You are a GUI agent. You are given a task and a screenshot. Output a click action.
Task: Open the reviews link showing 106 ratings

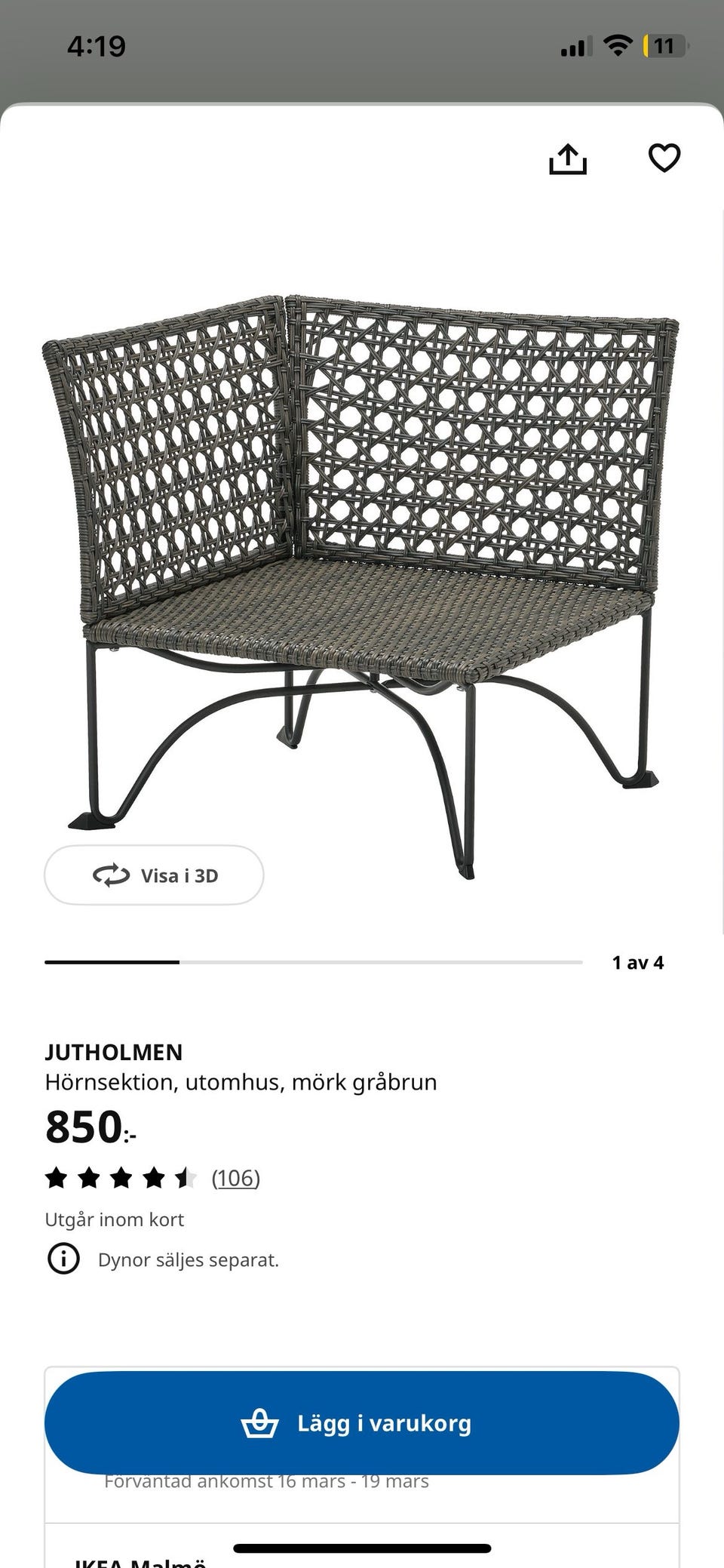click(x=235, y=1177)
